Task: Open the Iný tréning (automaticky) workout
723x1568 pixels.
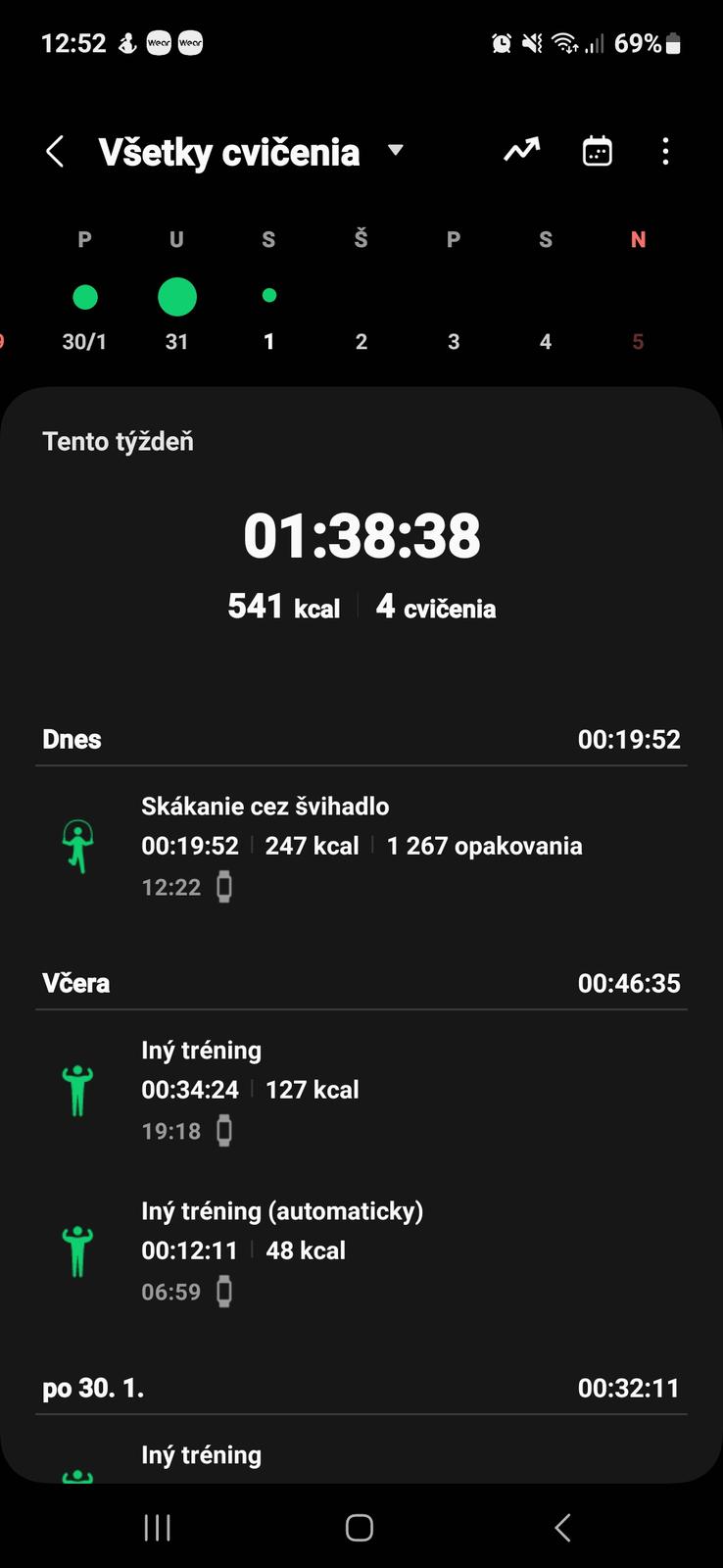Action: point(361,1250)
